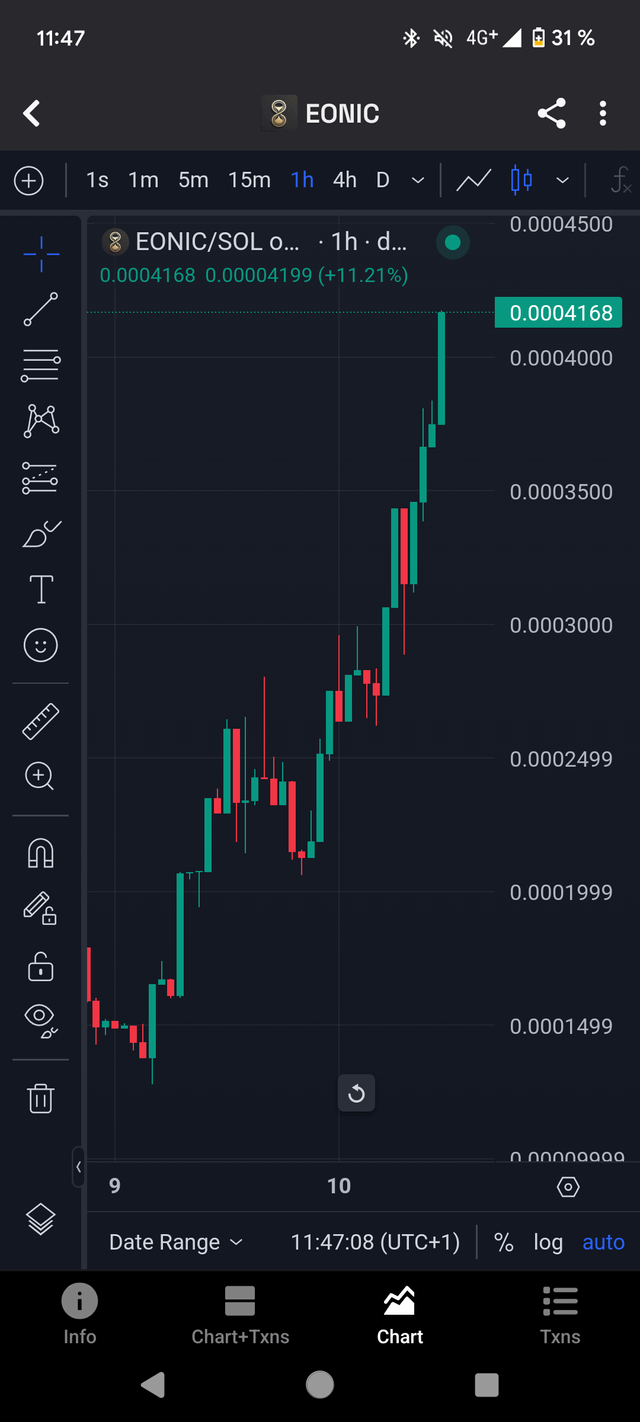
Task: Expand the Date Range dropdown
Action: point(176,1242)
